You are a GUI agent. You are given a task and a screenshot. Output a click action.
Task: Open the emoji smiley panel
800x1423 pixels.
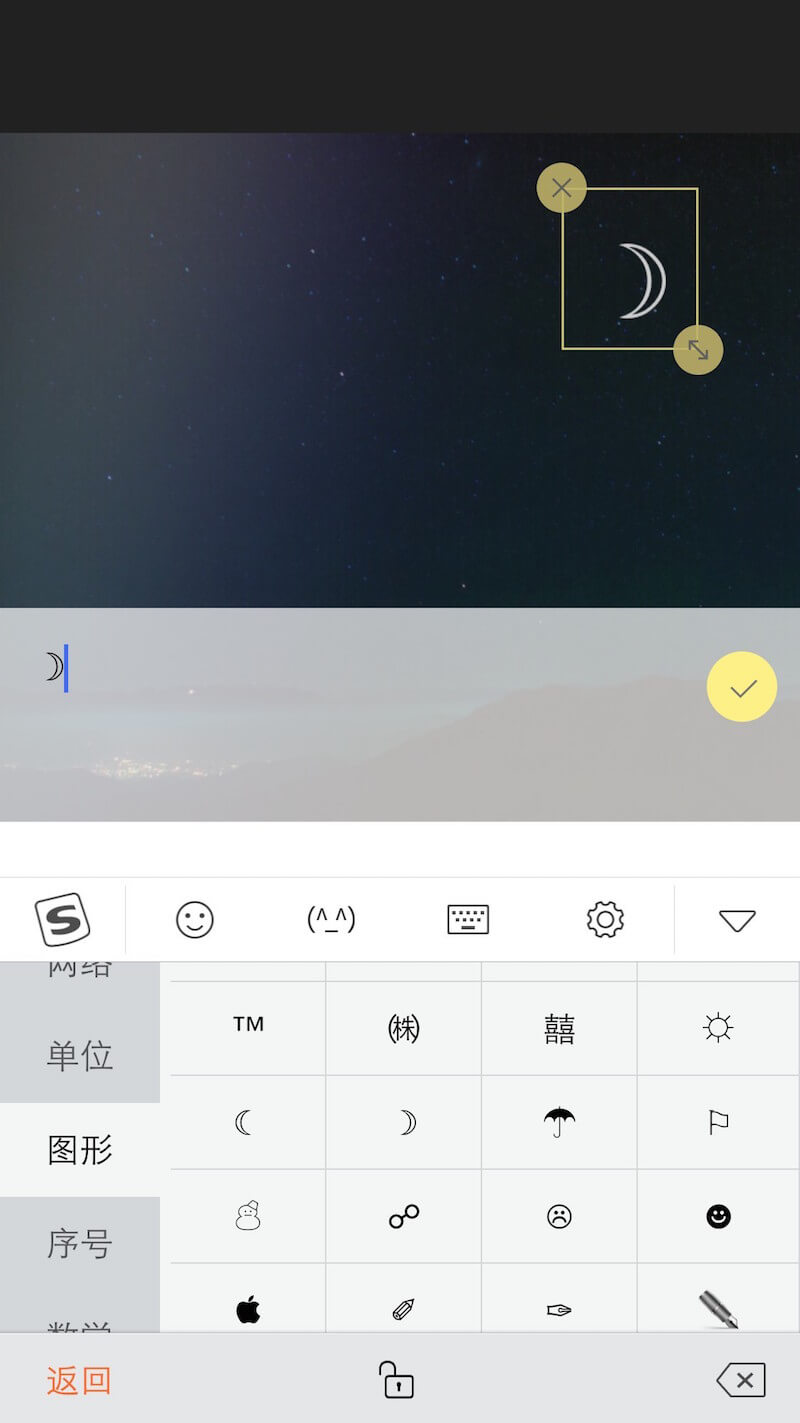195,919
